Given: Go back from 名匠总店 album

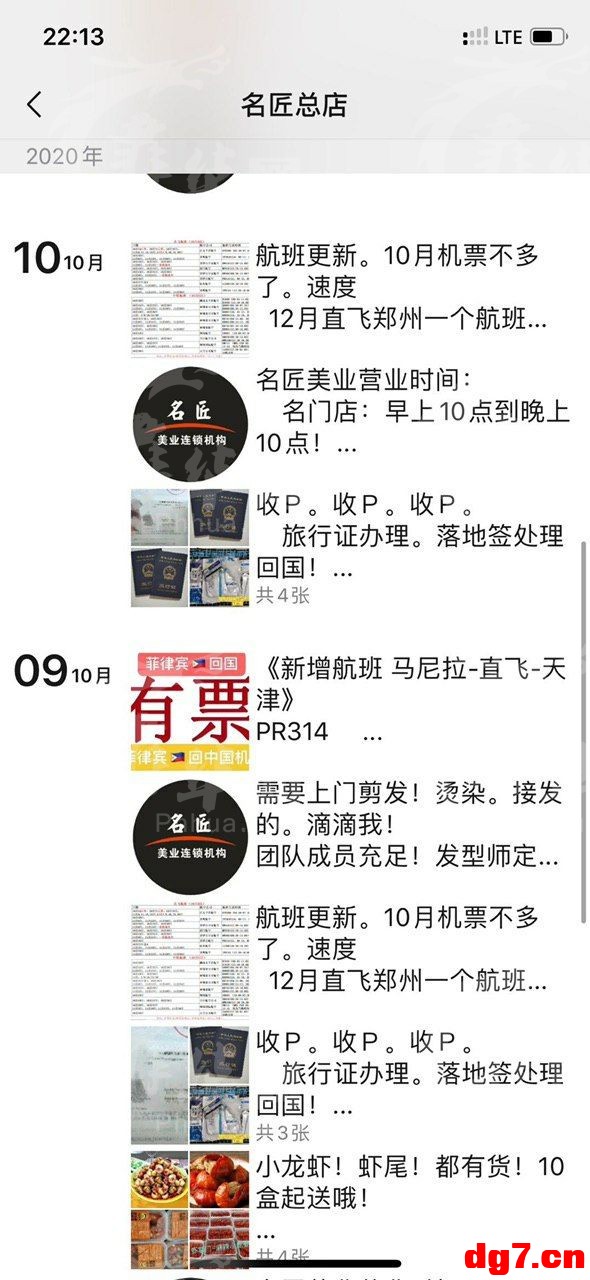Looking at the screenshot, I should [x=34, y=105].
